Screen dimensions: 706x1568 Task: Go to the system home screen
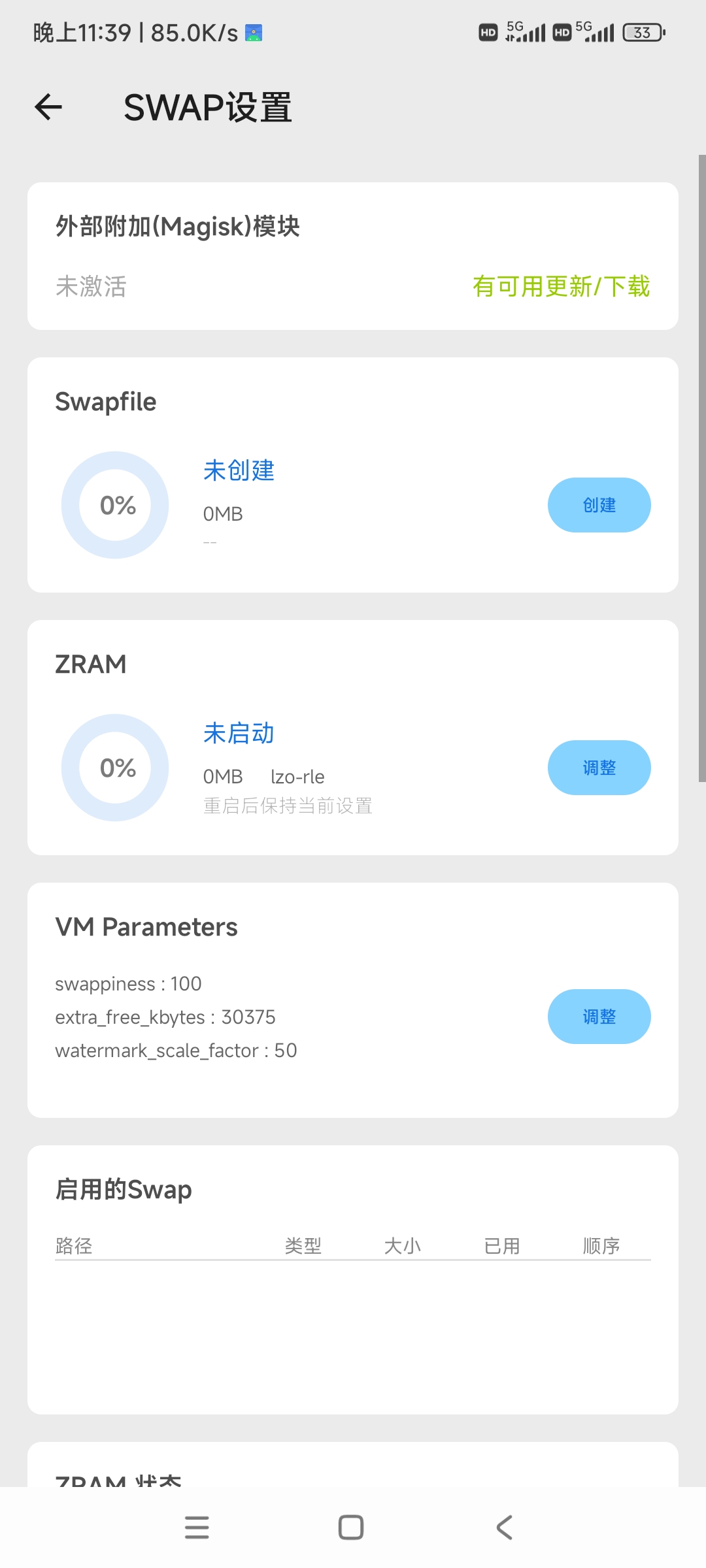[x=351, y=1527]
